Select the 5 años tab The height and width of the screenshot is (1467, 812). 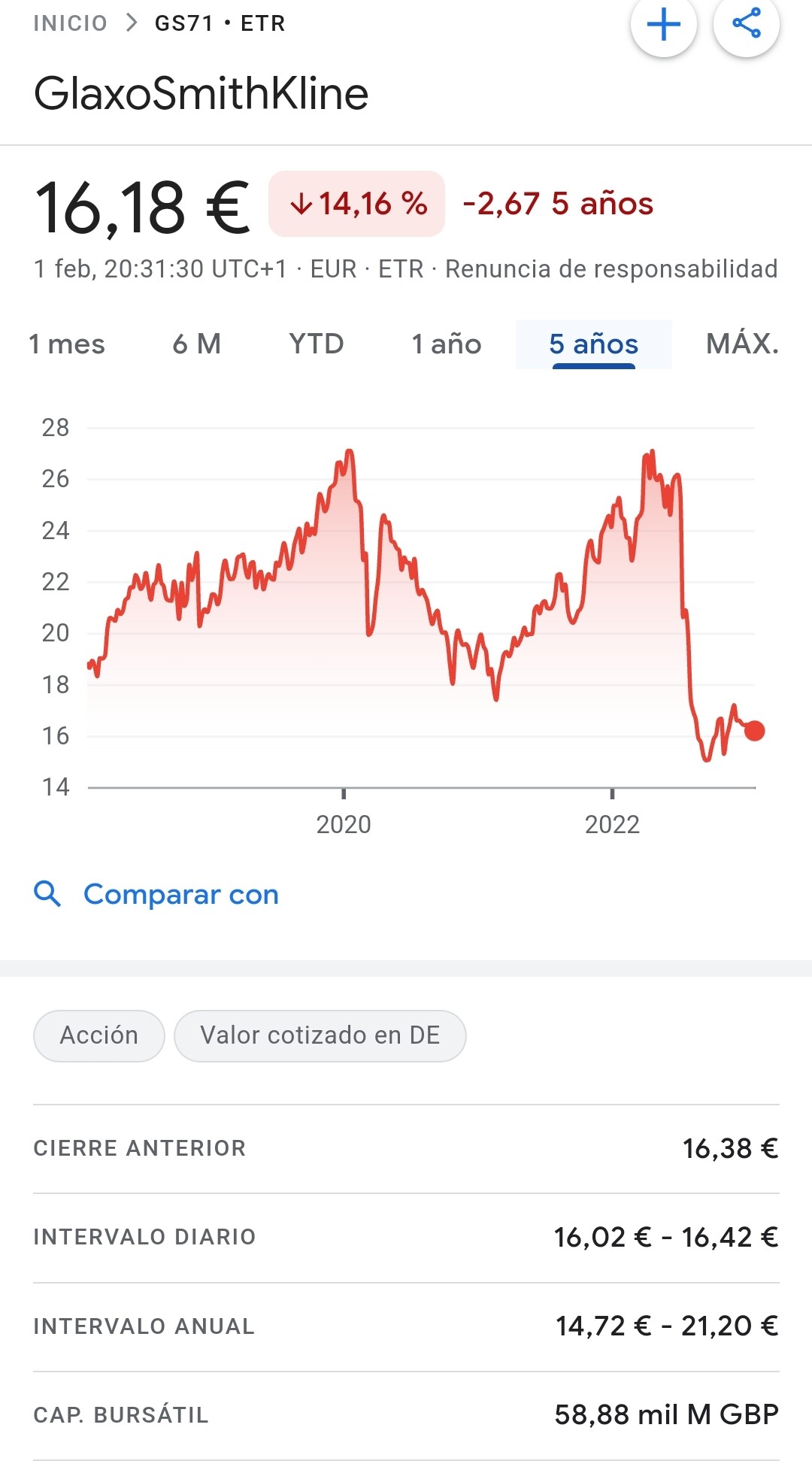594,344
